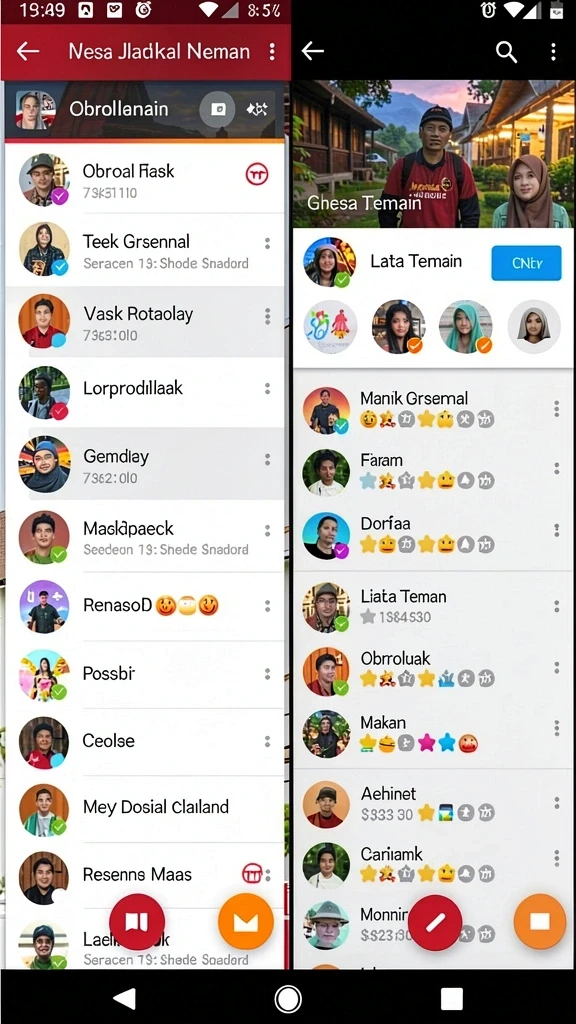Open options for Lorprodillaak

coord(267,389)
